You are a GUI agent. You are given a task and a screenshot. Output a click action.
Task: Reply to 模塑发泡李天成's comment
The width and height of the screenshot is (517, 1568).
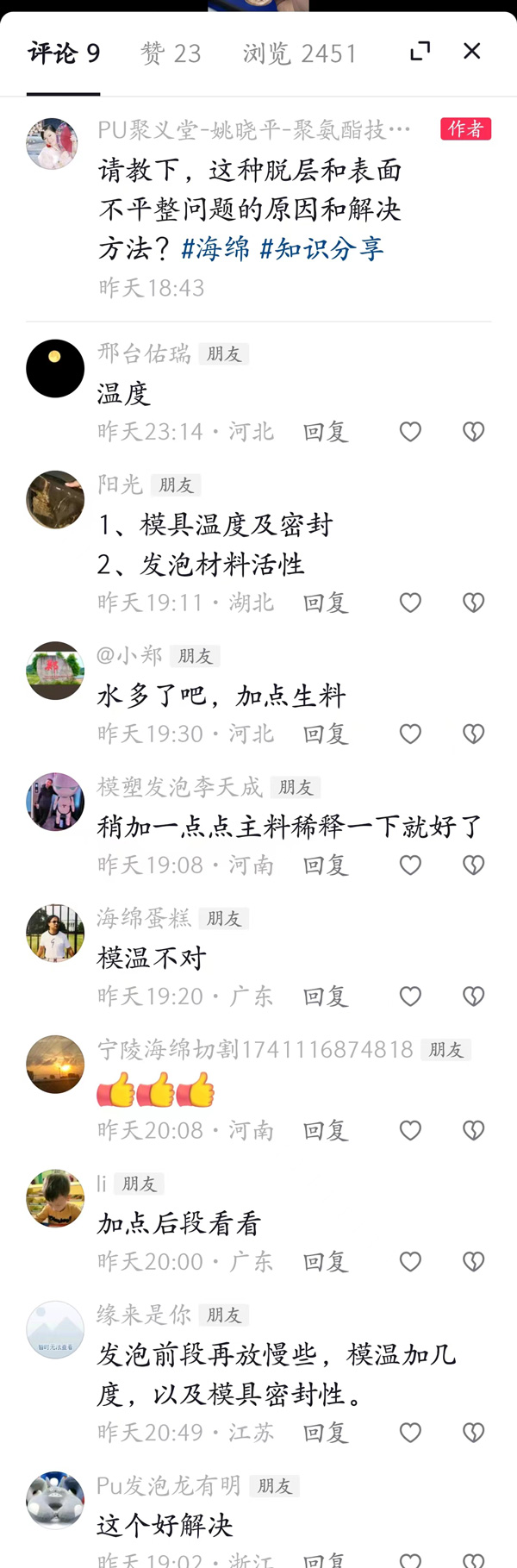(325, 865)
